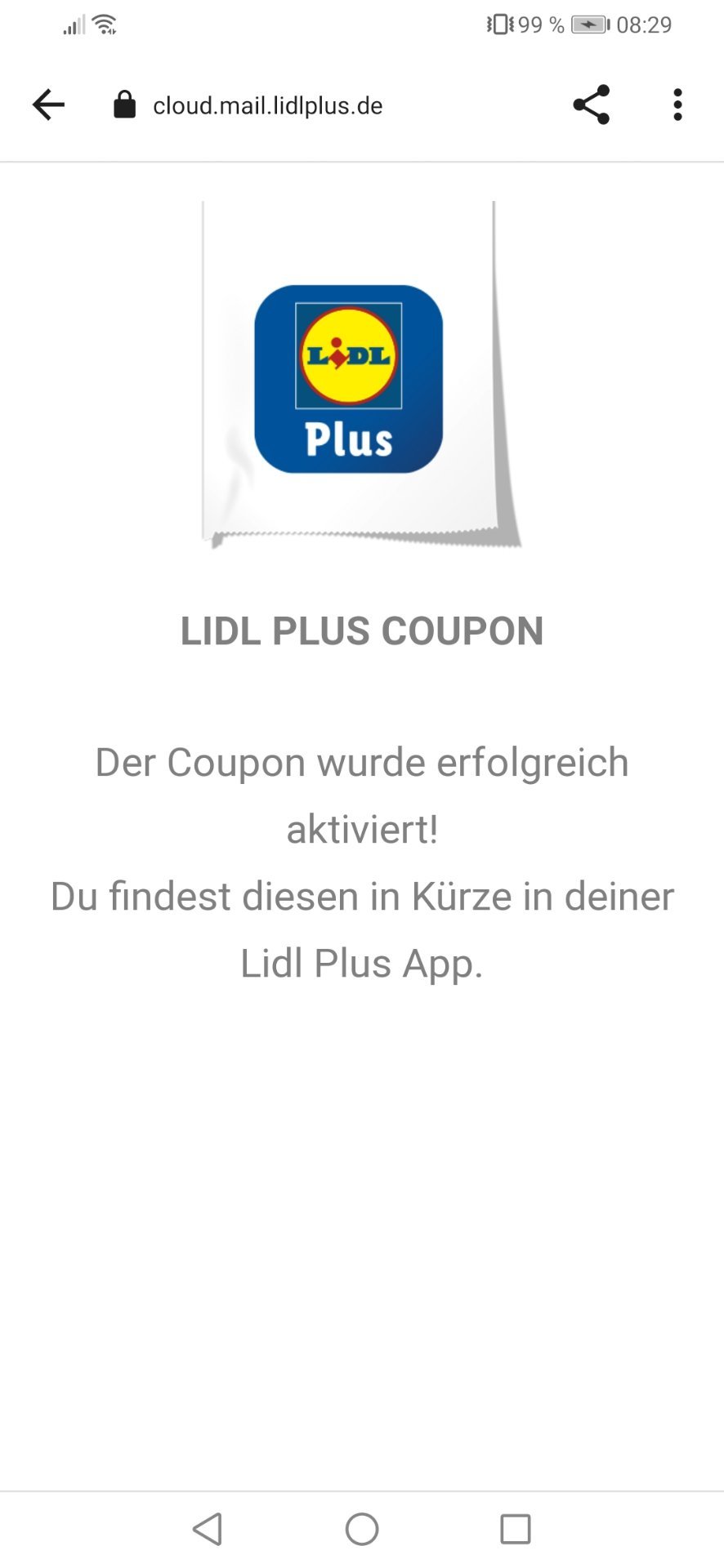
Task: Open recent apps from navigation bar
Action: [516, 1529]
